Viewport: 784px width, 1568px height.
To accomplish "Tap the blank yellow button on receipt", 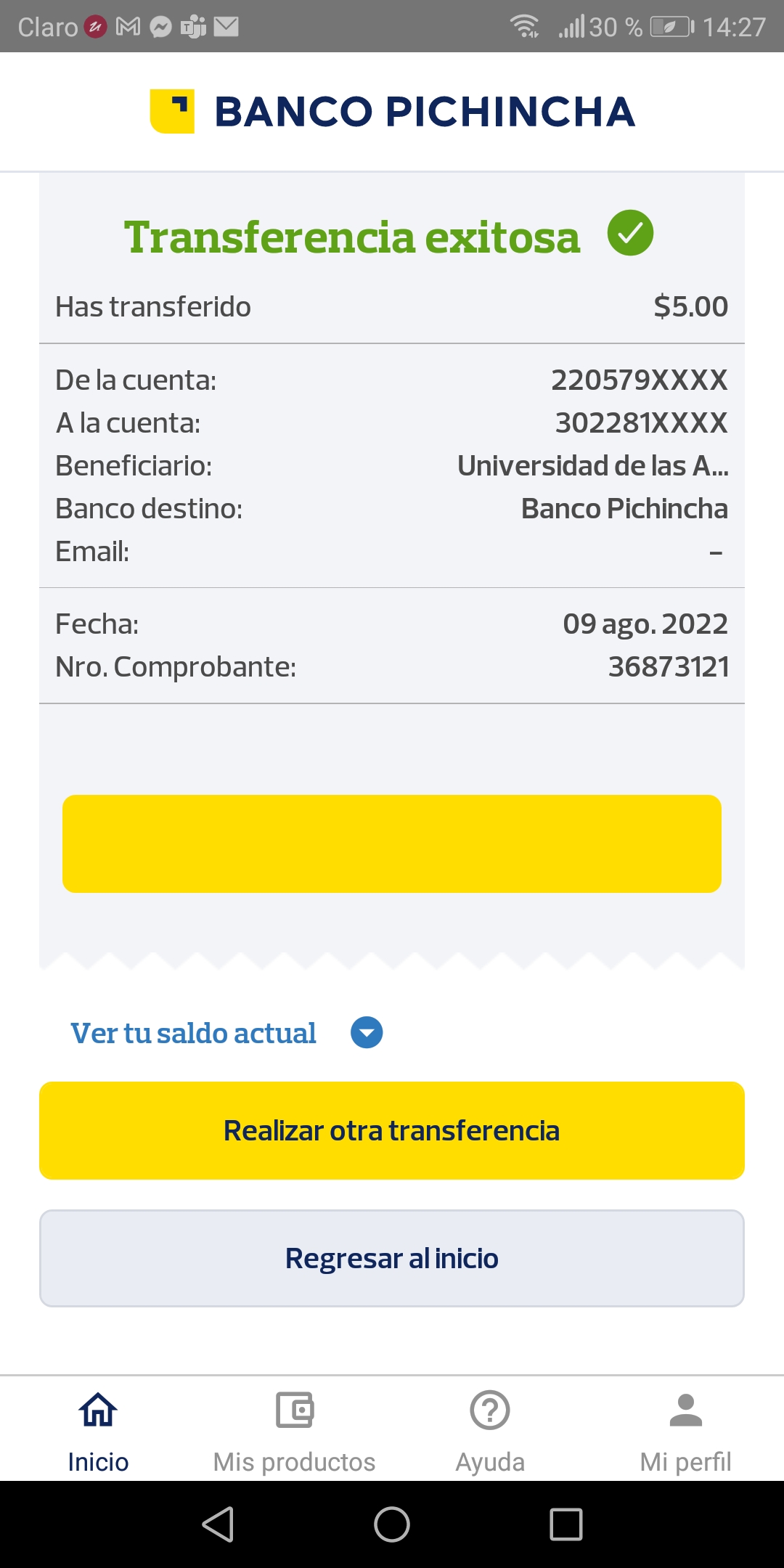I will (x=392, y=844).
